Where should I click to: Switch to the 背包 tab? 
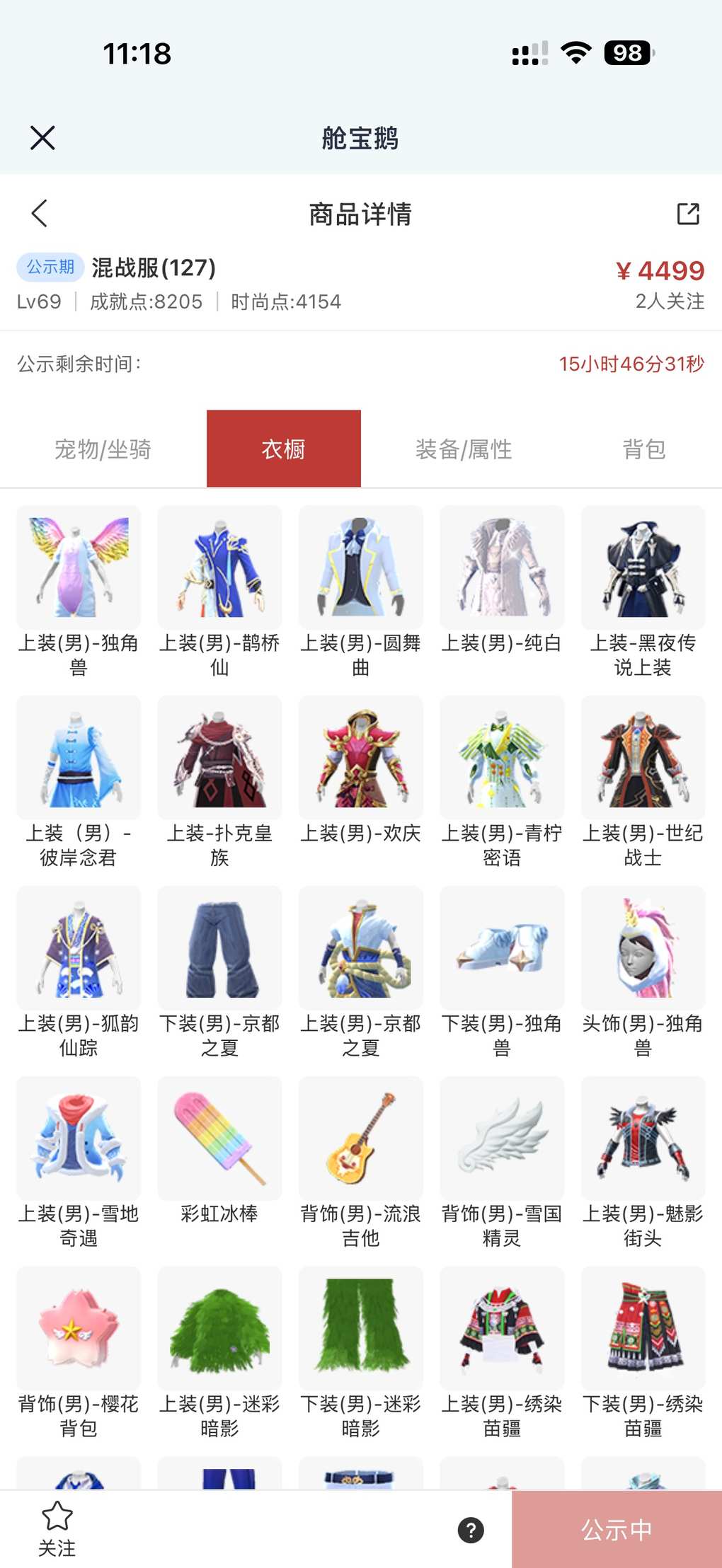point(643,449)
